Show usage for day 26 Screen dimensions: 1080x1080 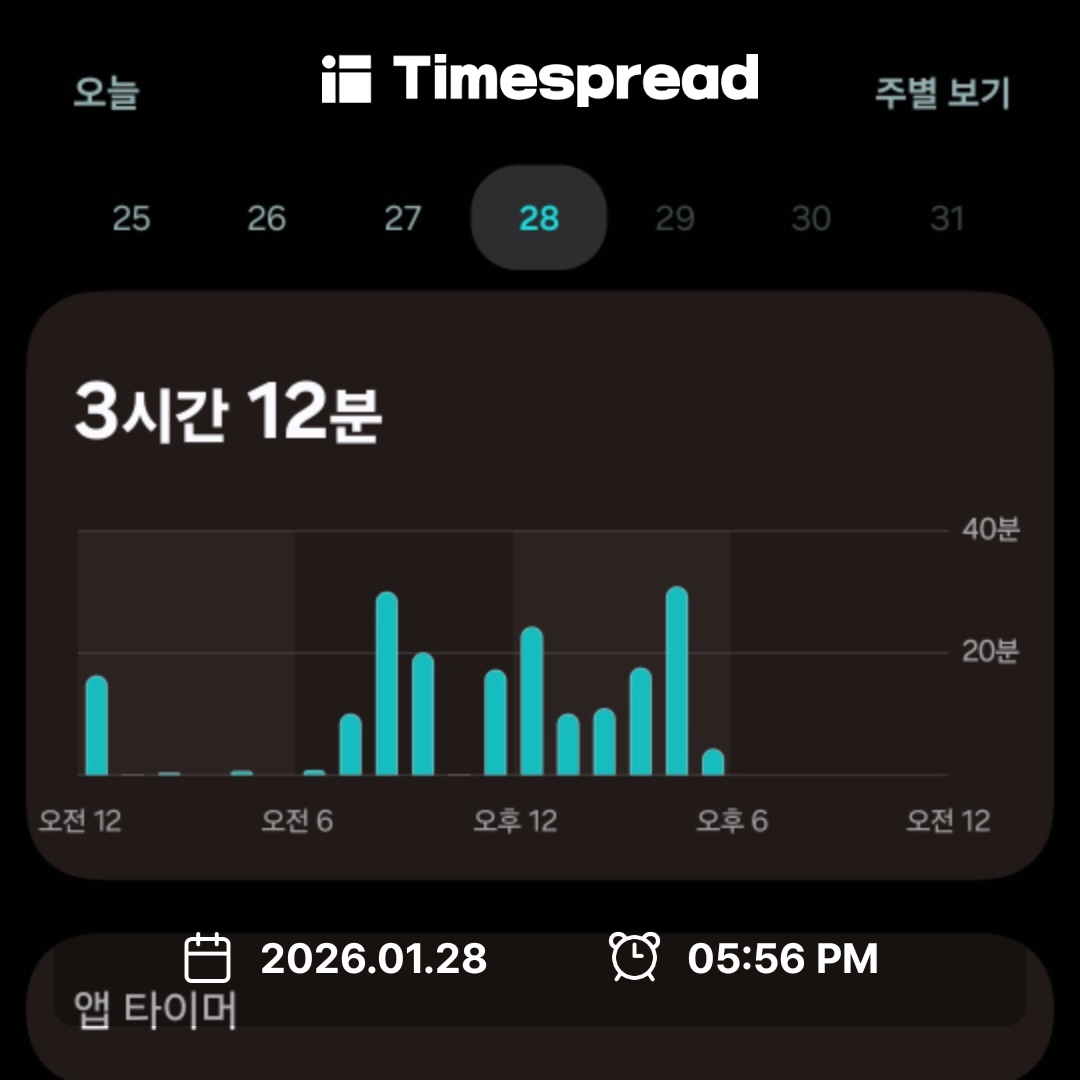[266, 218]
